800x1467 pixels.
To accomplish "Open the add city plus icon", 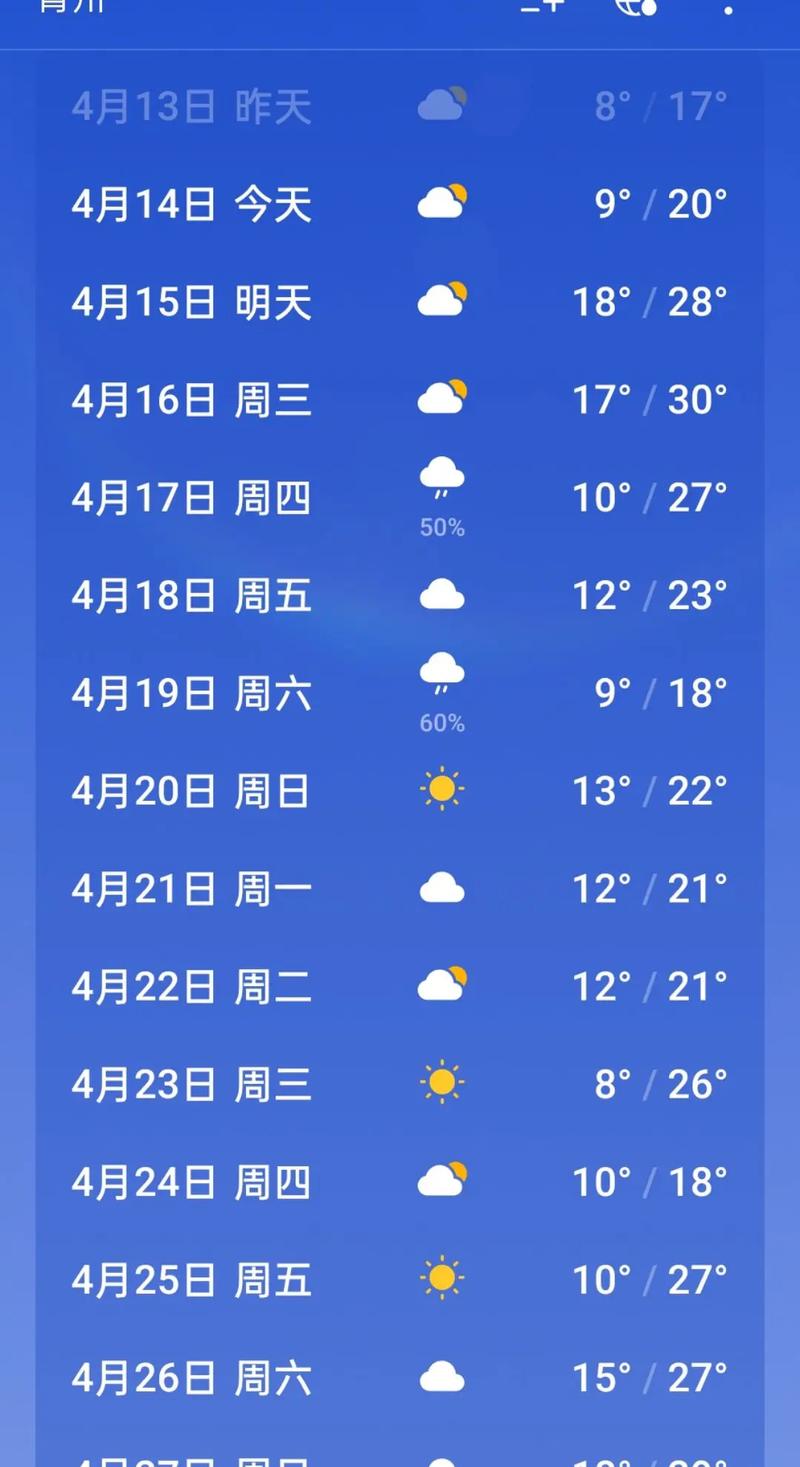I will pos(543,8).
